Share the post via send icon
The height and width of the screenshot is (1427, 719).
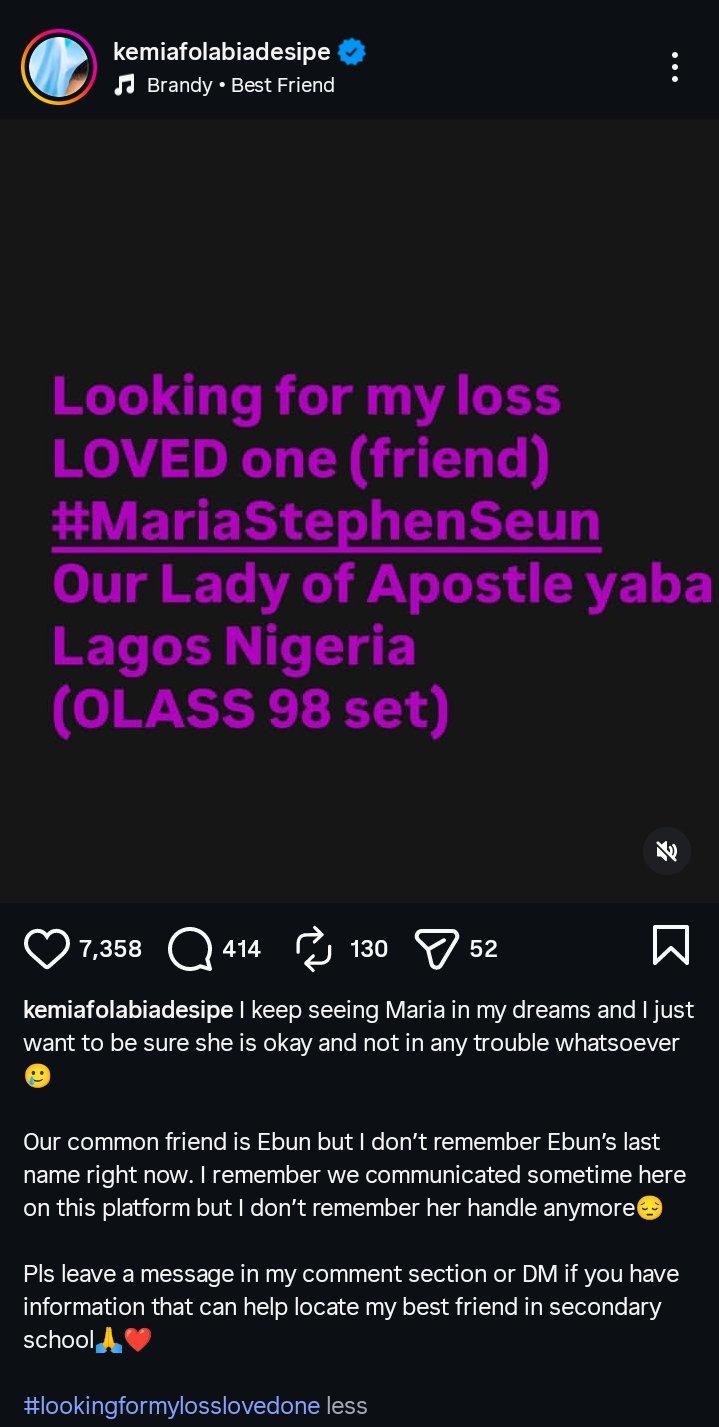[435, 948]
